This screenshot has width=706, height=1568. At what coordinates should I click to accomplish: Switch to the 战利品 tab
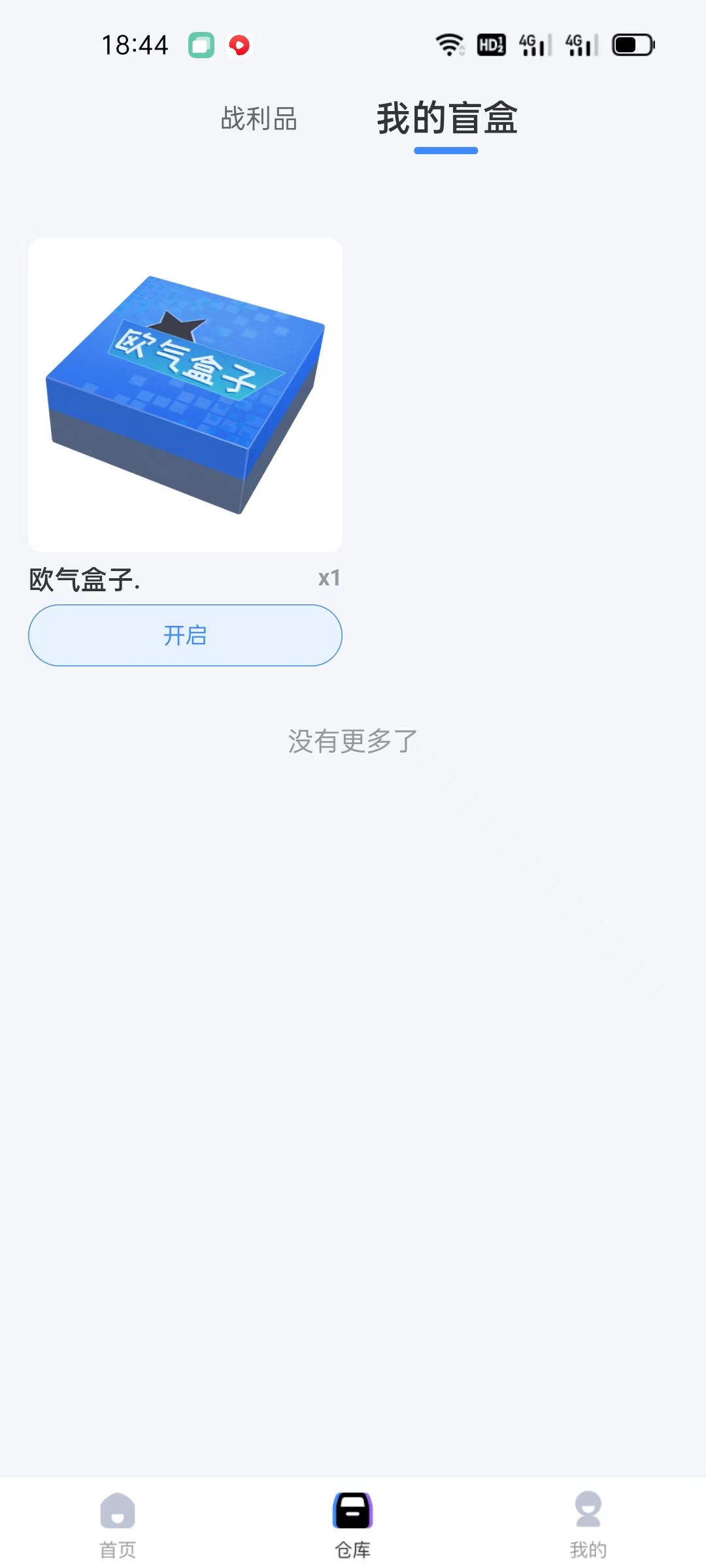pyautogui.click(x=259, y=119)
